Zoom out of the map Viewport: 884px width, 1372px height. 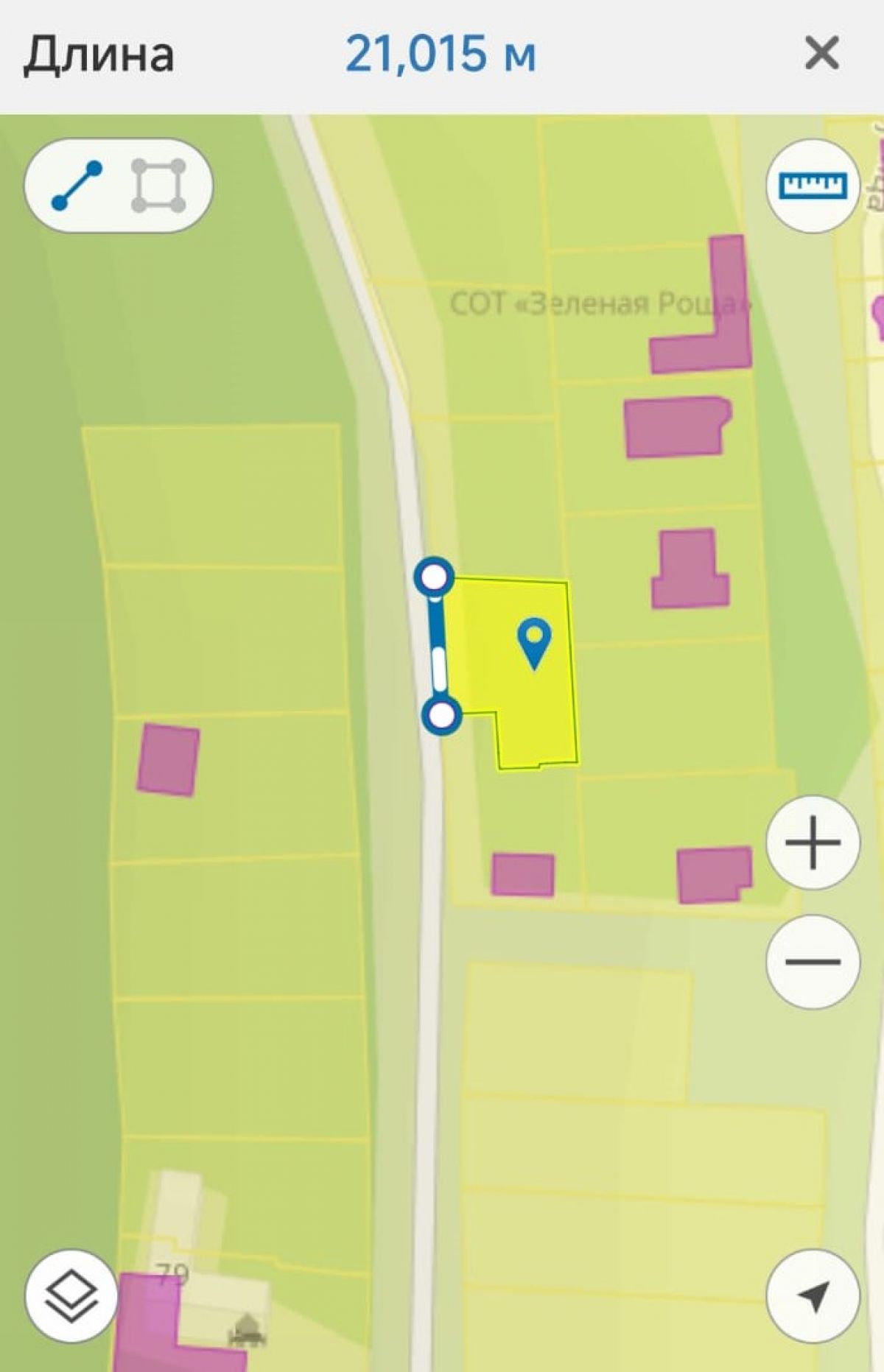813,961
